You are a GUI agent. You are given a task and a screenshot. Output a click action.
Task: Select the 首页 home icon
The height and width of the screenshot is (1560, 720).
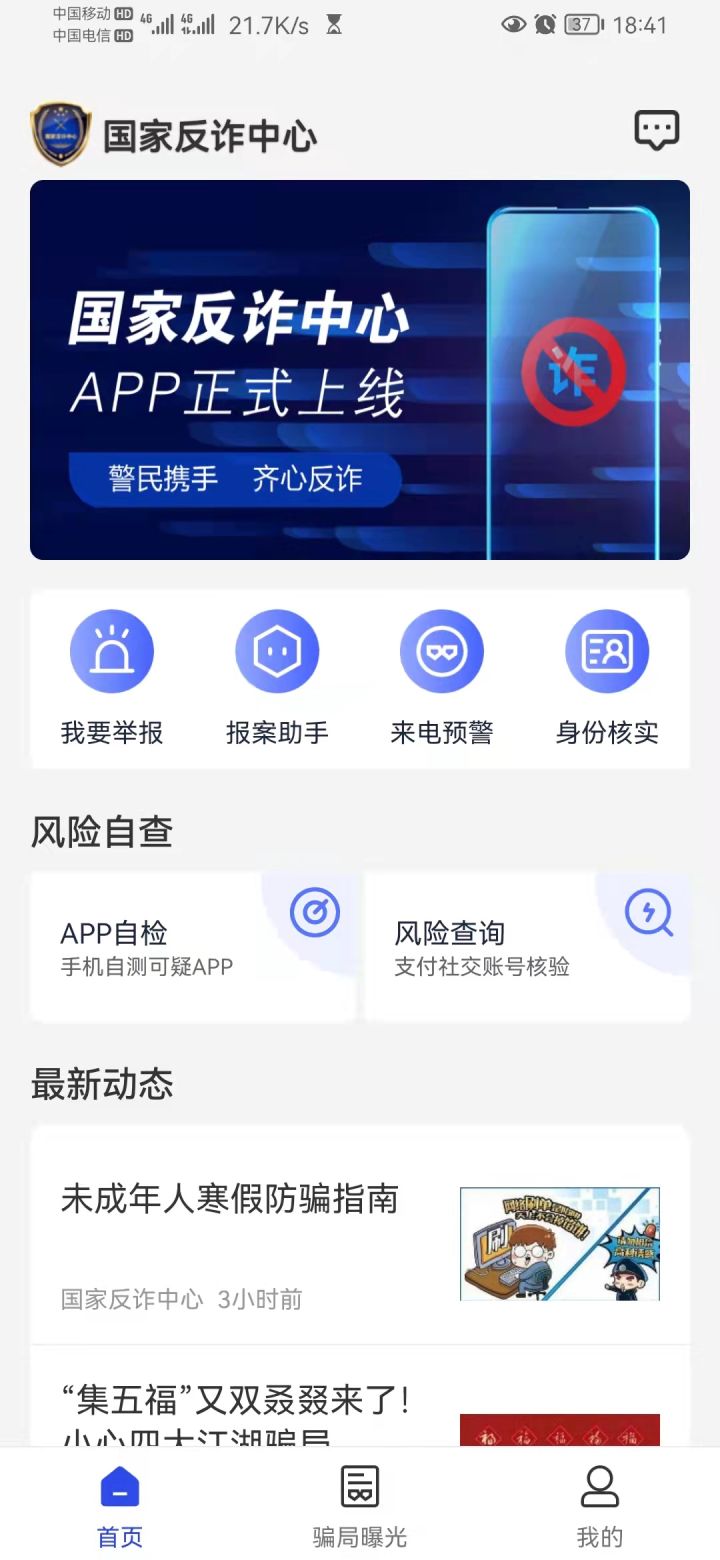point(119,1489)
